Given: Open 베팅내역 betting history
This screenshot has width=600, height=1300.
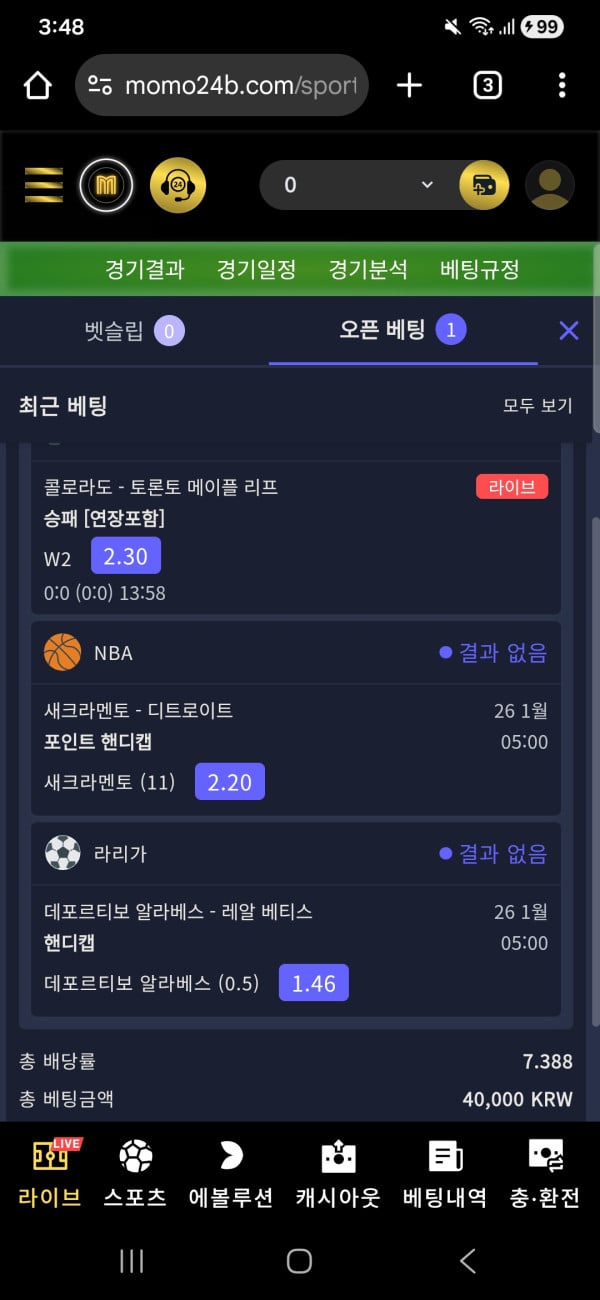Looking at the screenshot, I should (445, 1174).
